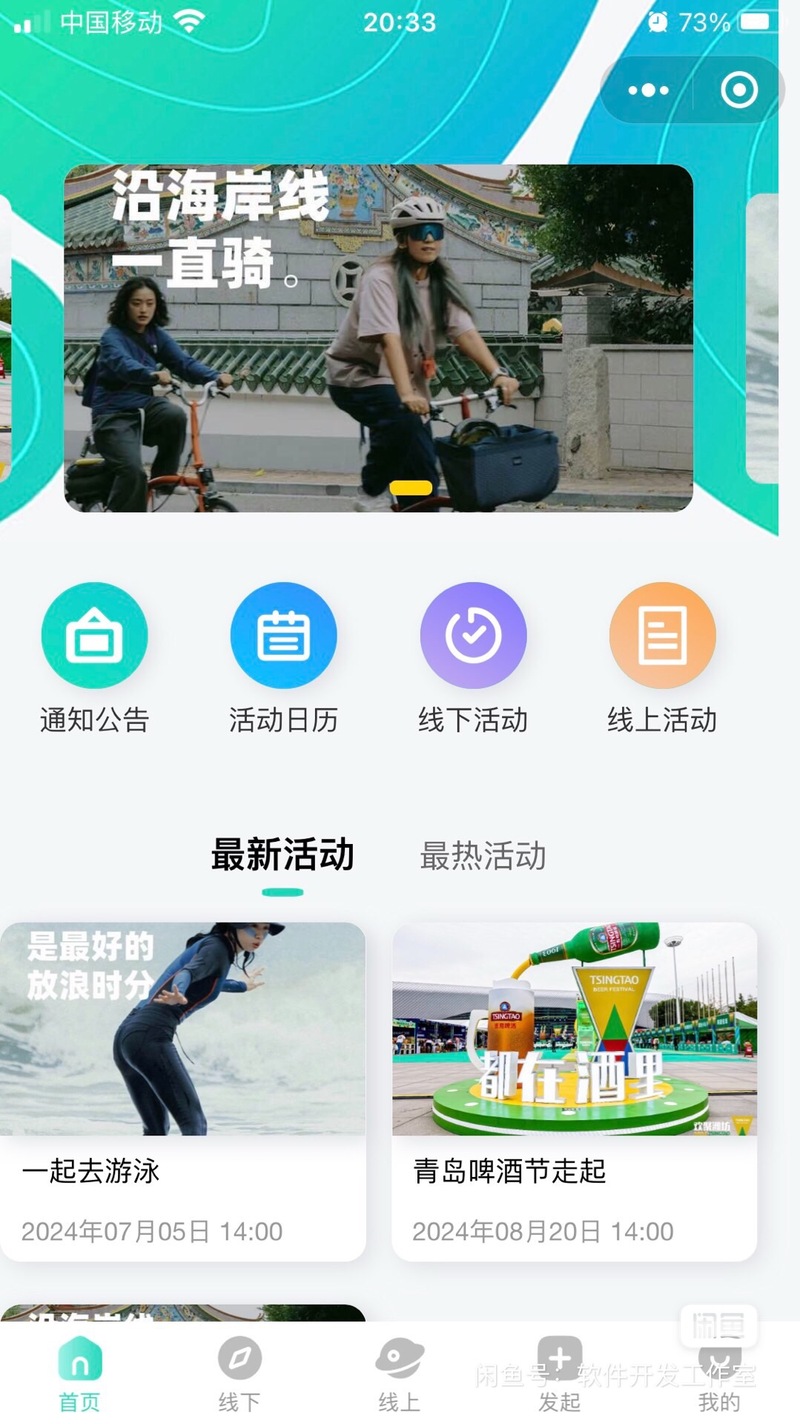
Task: Go to 线下活动 shortcut
Action: tap(472, 636)
